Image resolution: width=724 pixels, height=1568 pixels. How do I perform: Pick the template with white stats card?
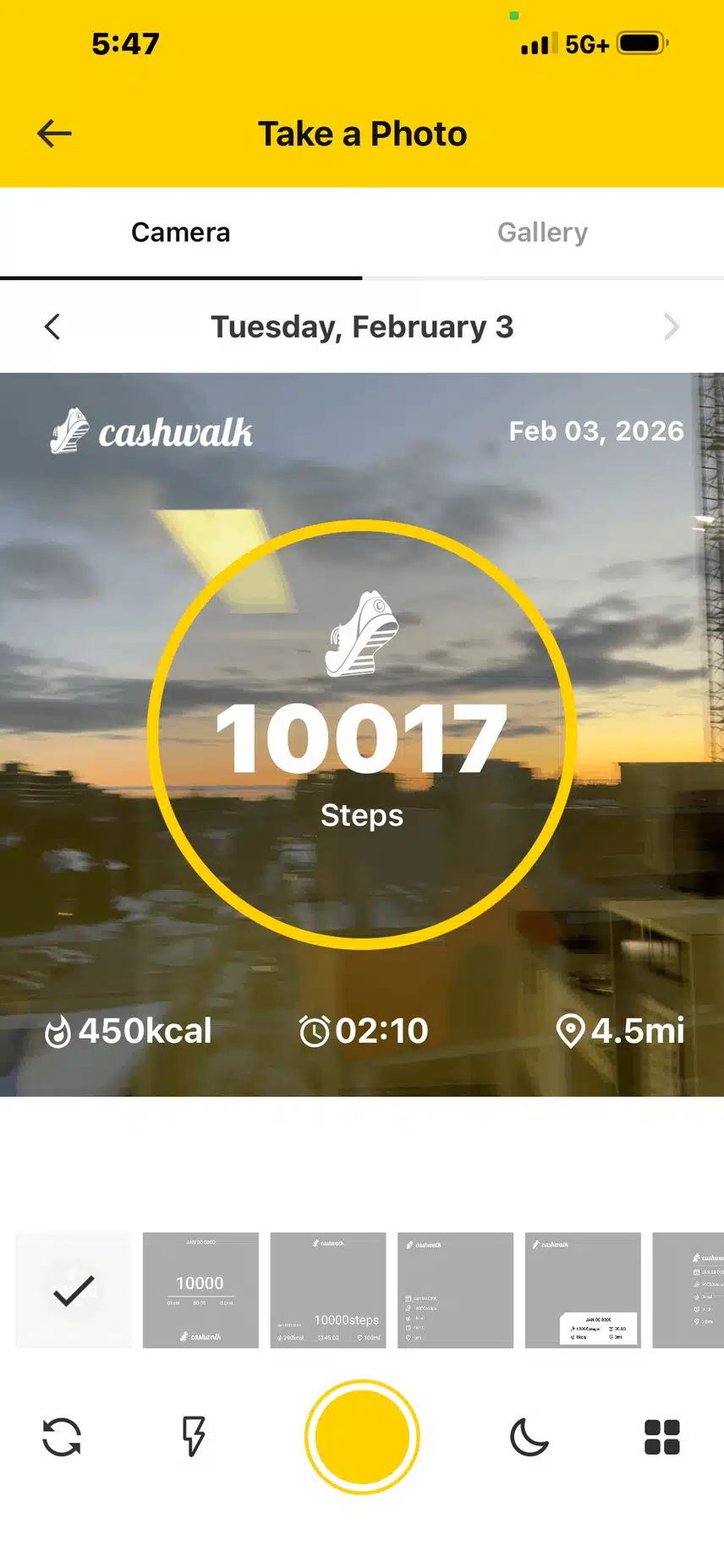coord(583,1290)
